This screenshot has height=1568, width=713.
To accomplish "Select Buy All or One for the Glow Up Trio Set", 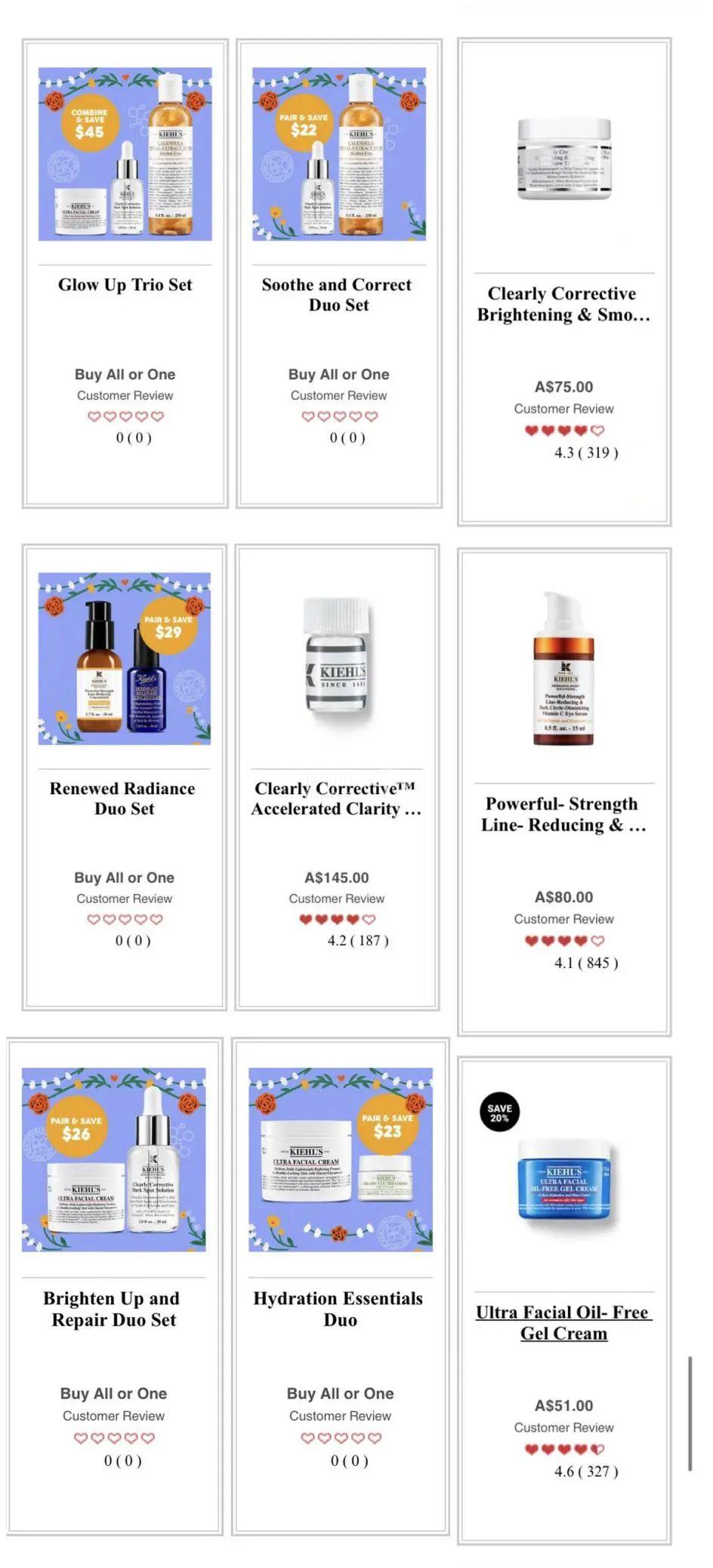I will pyautogui.click(x=125, y=374).
